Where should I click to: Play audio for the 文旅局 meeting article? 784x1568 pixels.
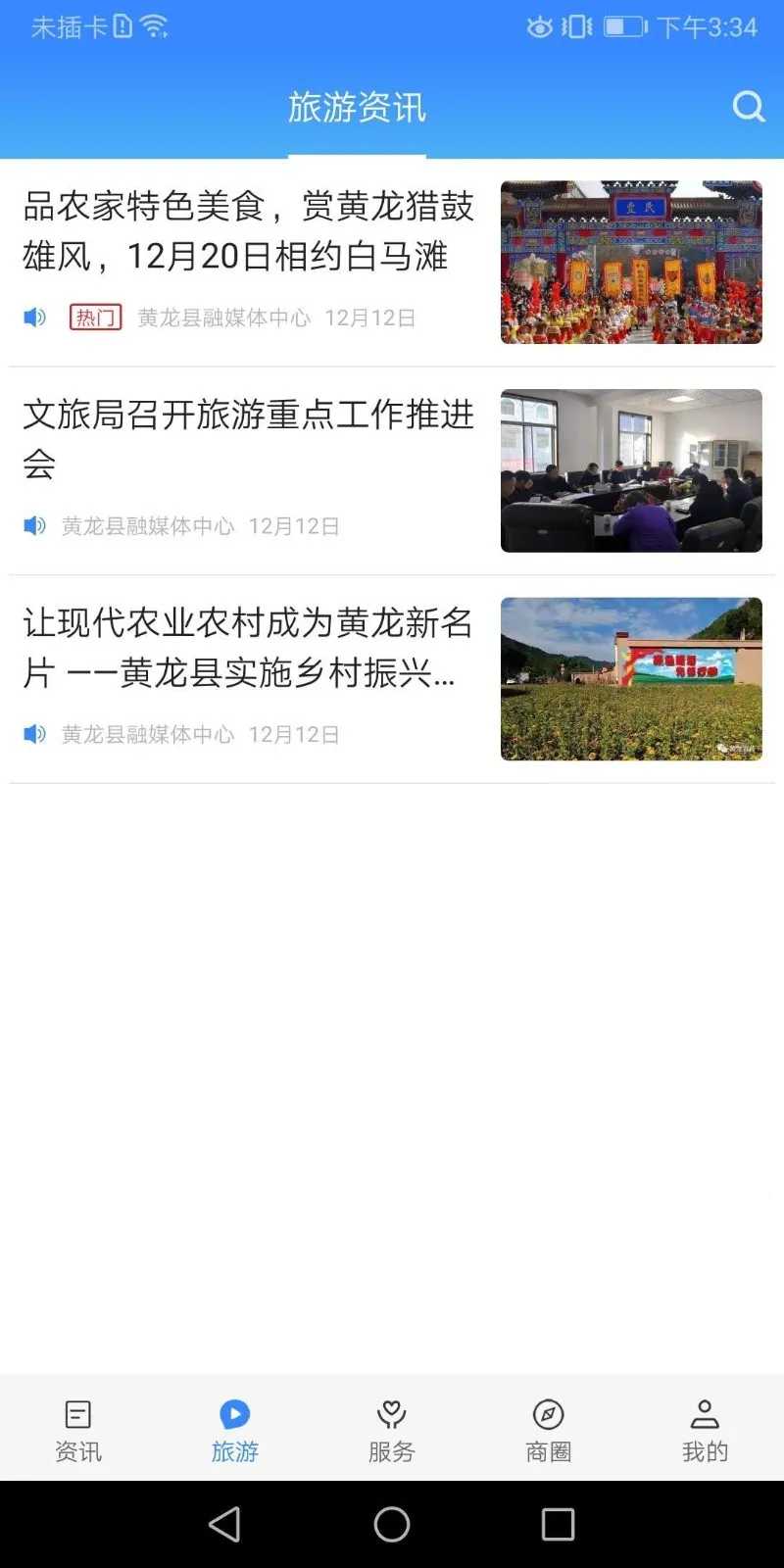[35, 526]
